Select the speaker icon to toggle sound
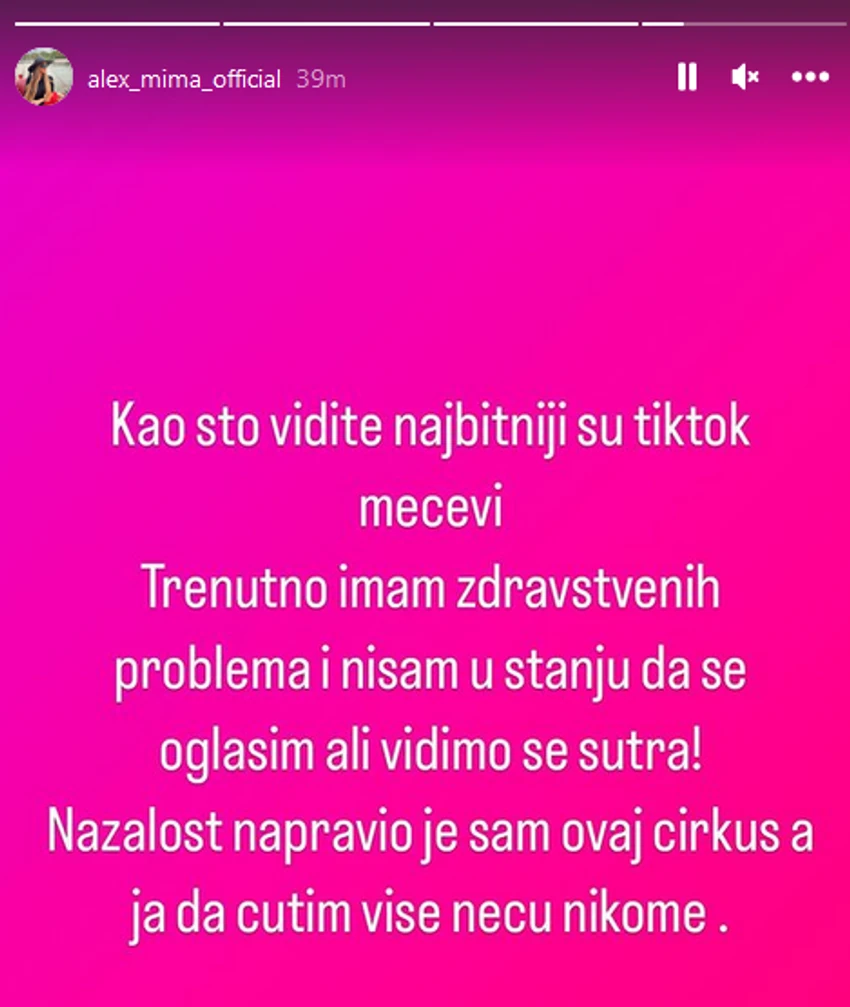This screenshot has height=1007, width=850. (746, 77)
